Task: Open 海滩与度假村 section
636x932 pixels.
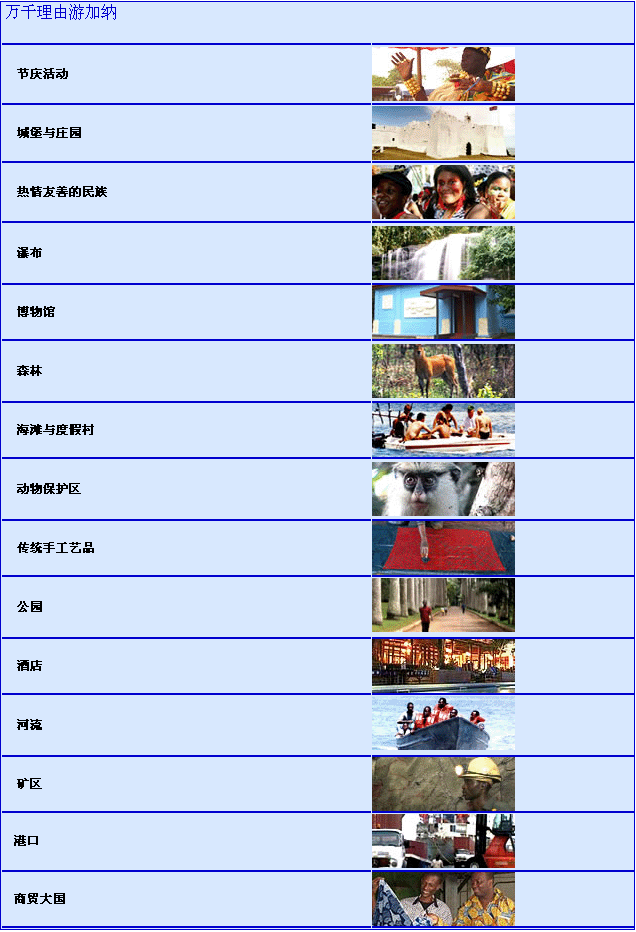Action: click(x=55, y=430)
